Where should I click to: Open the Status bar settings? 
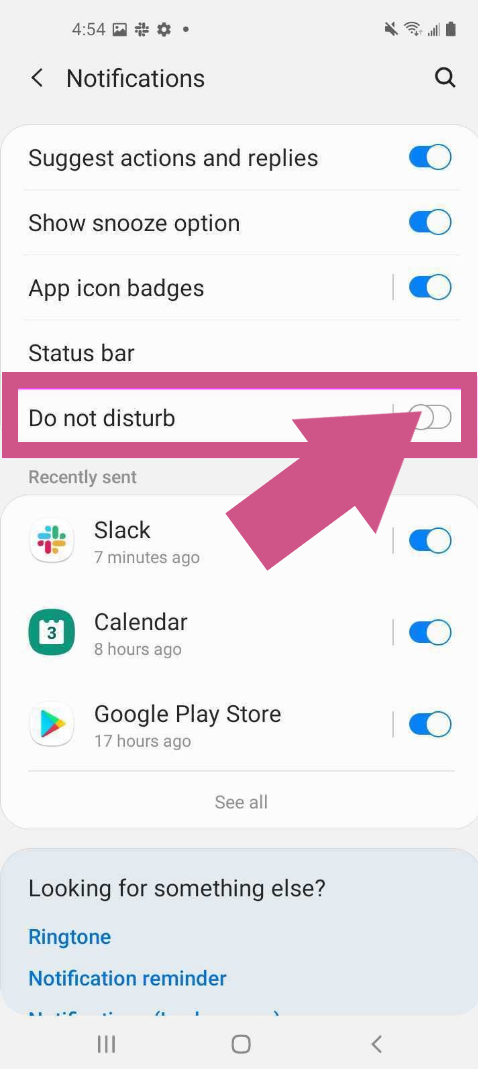click(239, 353)
